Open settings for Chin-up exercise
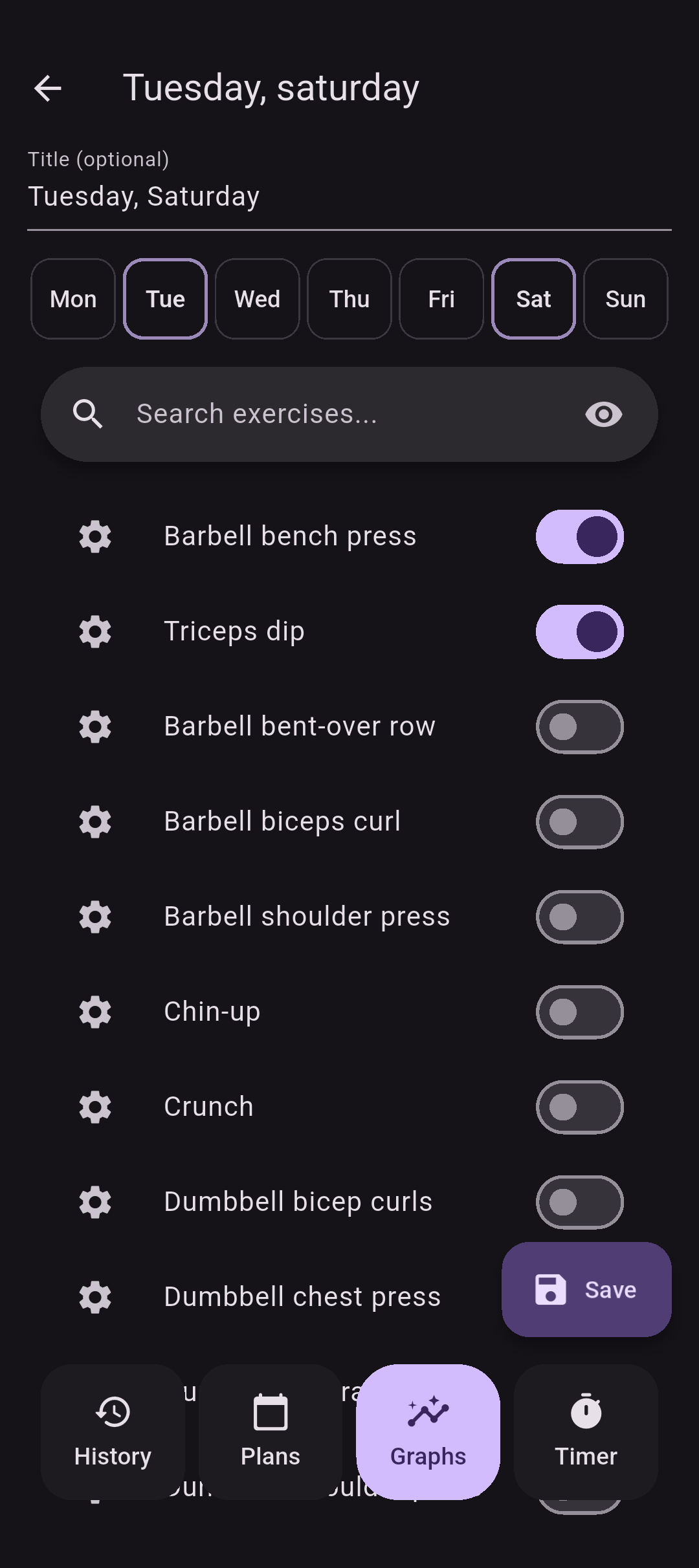The image size is (699, 1568). click(x=94, y=1012)
